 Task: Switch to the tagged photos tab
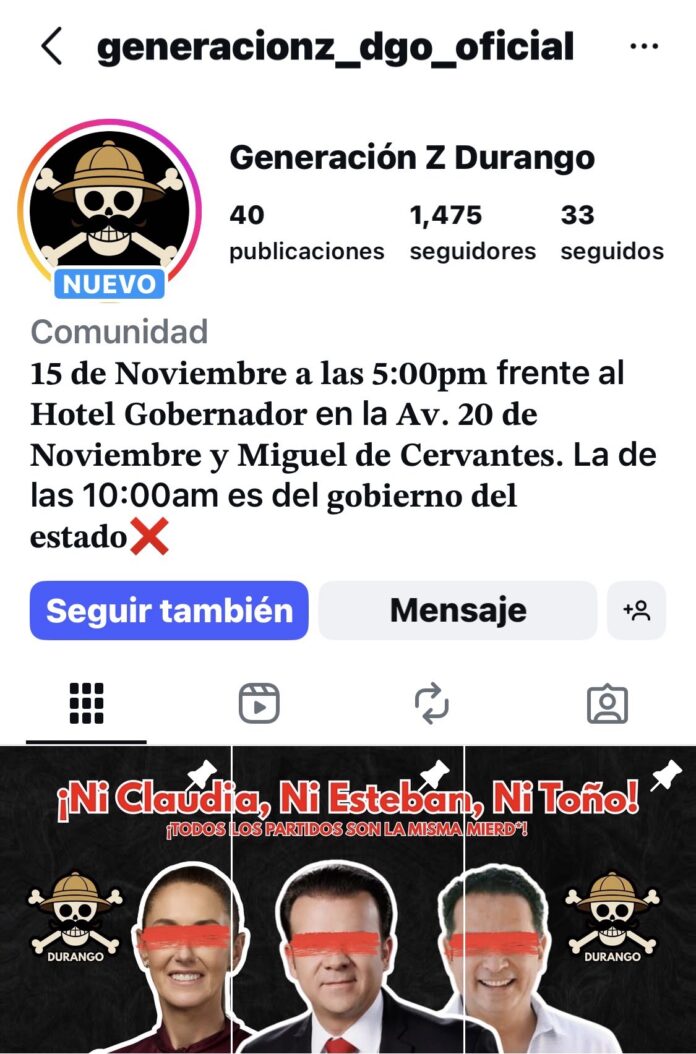click(607, 704)
